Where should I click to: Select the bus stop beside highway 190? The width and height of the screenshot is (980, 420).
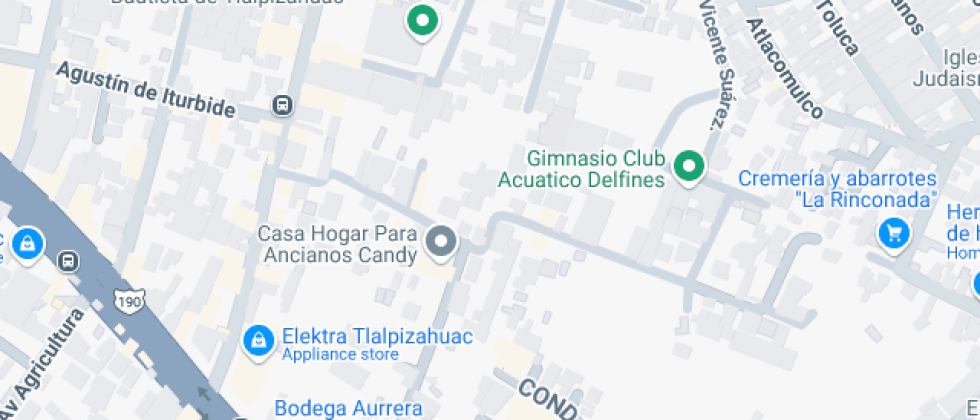click(x=68, y=261)
